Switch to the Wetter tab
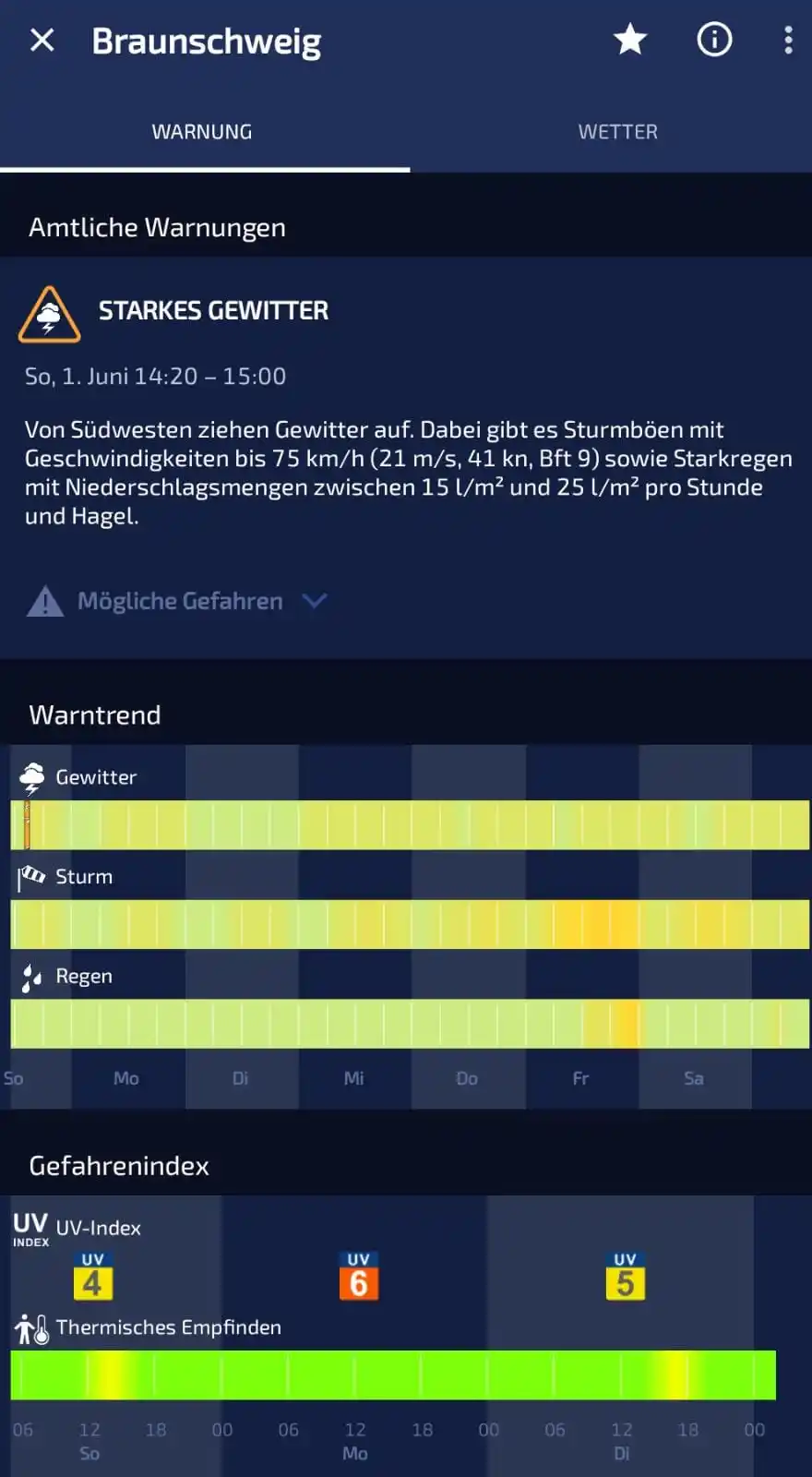 pos(617,132)
